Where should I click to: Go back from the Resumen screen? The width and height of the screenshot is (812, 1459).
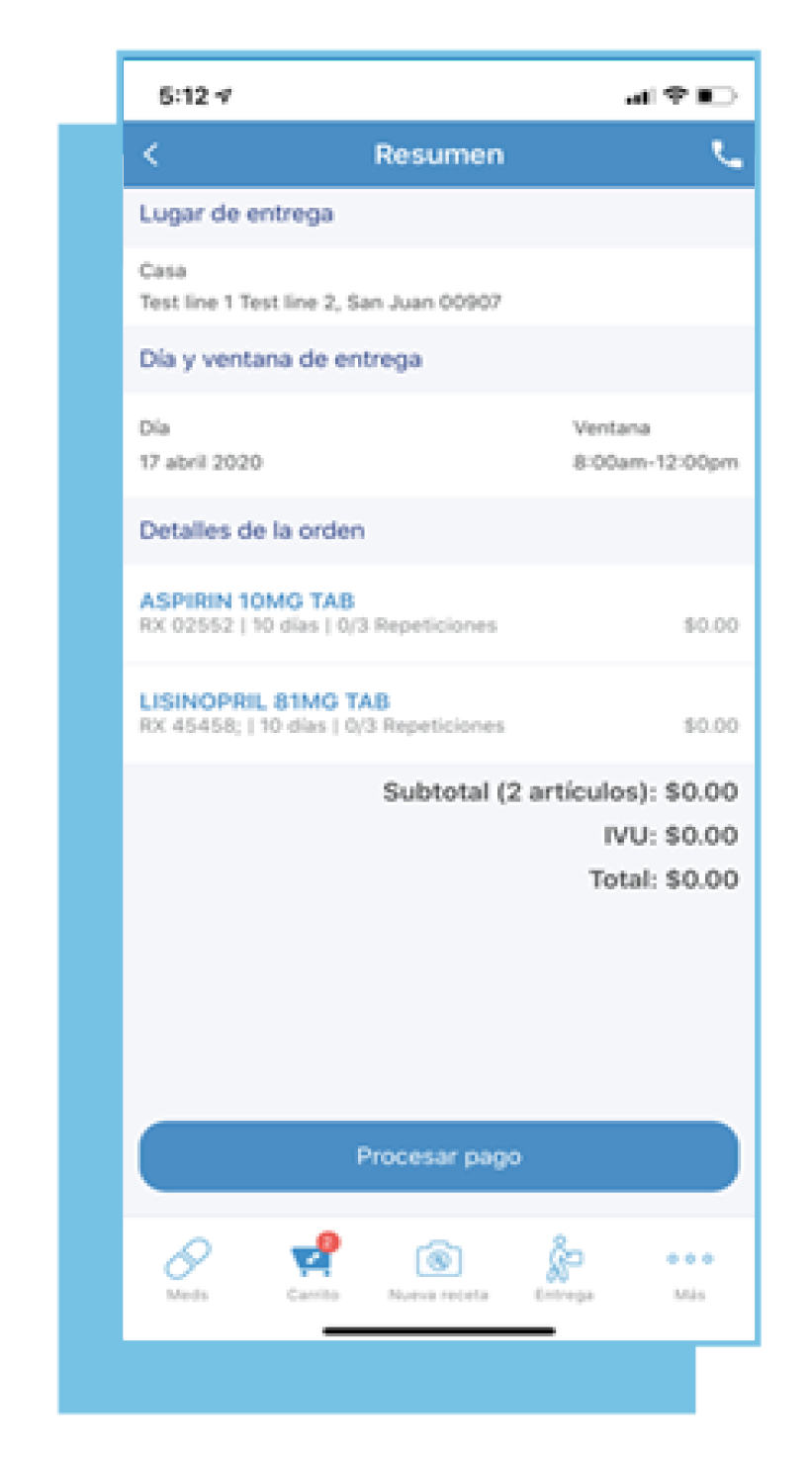tap(151, 154)
